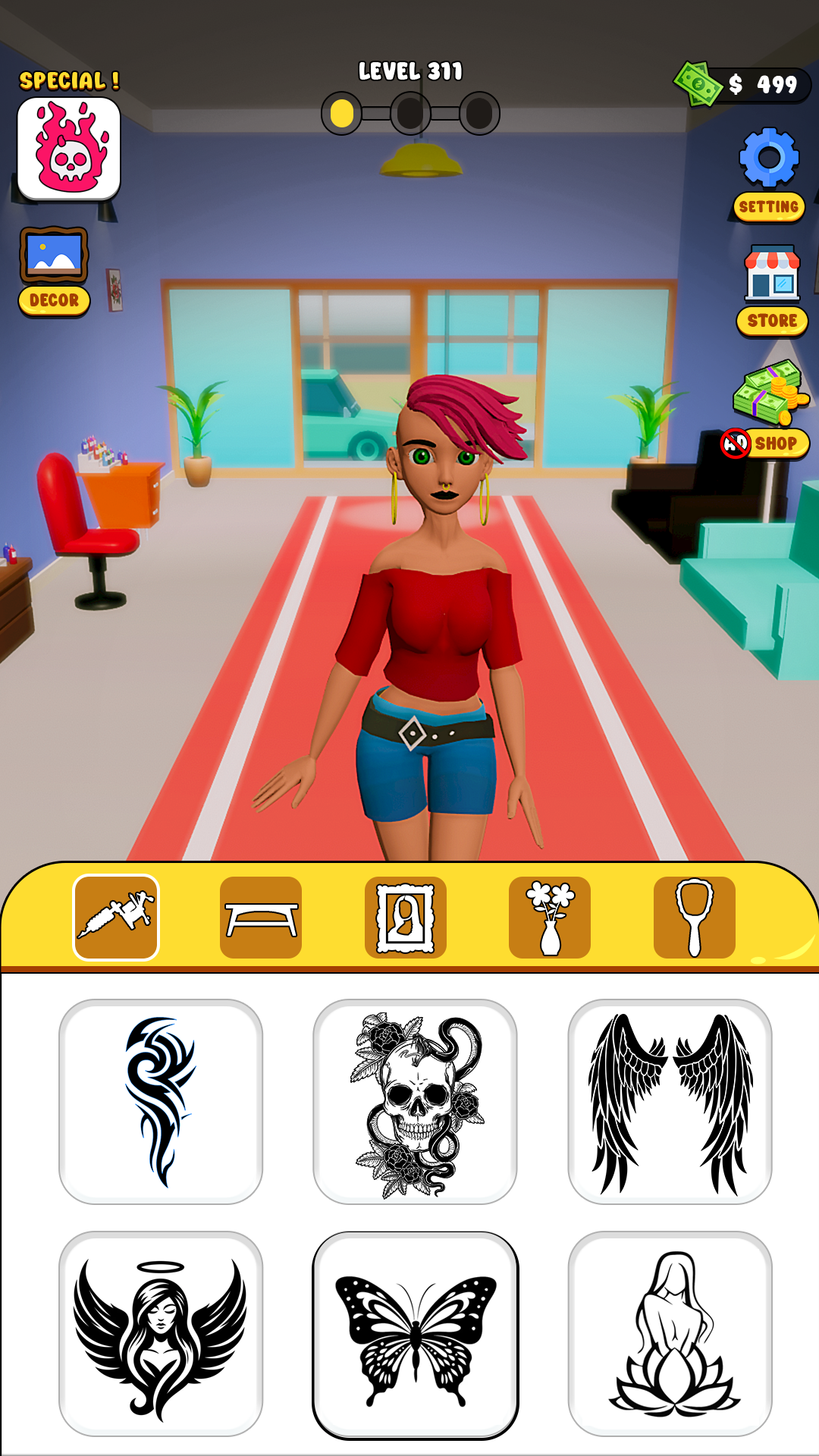The height and width of the screenshot is (1456, 819).
Task: Switch to the table furniture tab
Action: click(261, 917)
